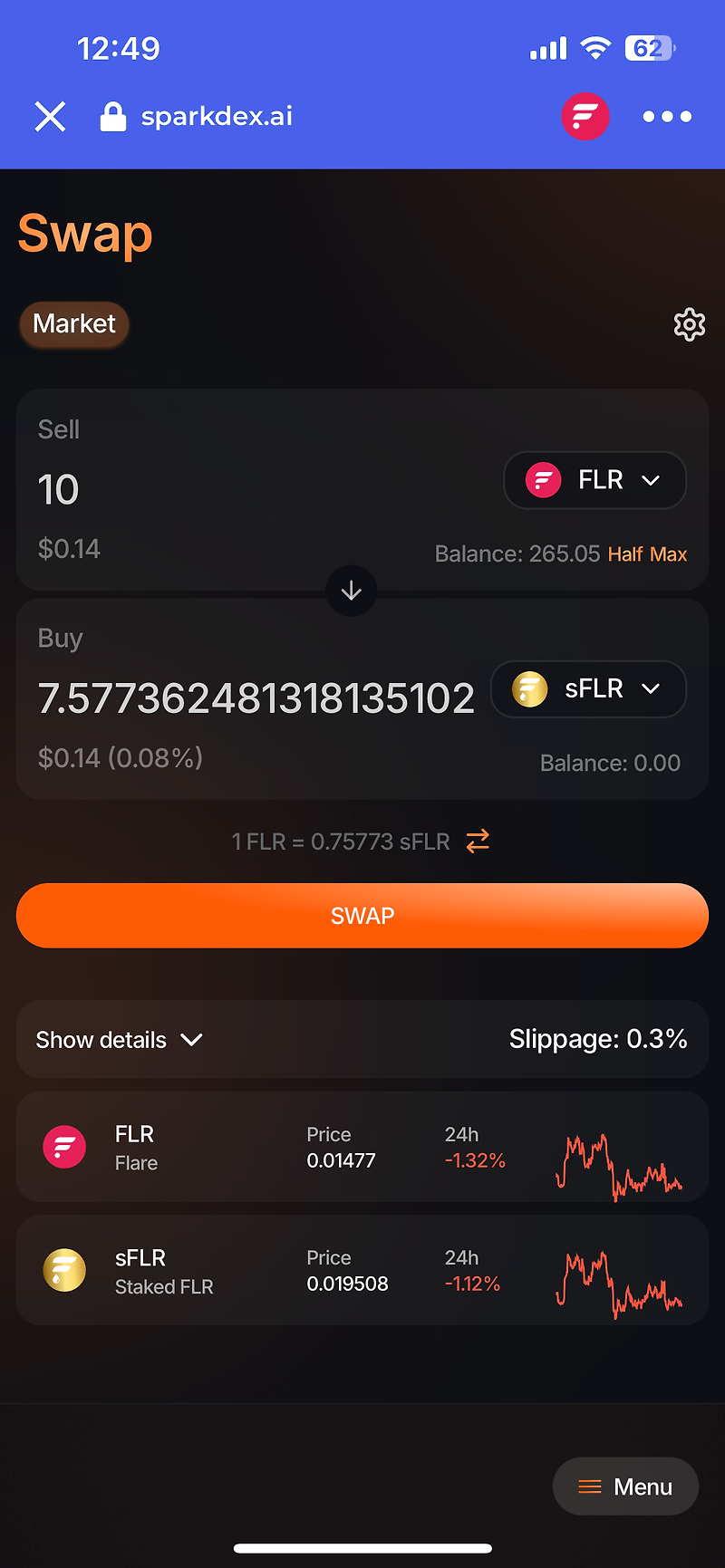
Task: Click the SparkDEX logo in the browser bar
Action: pos(585,116)
